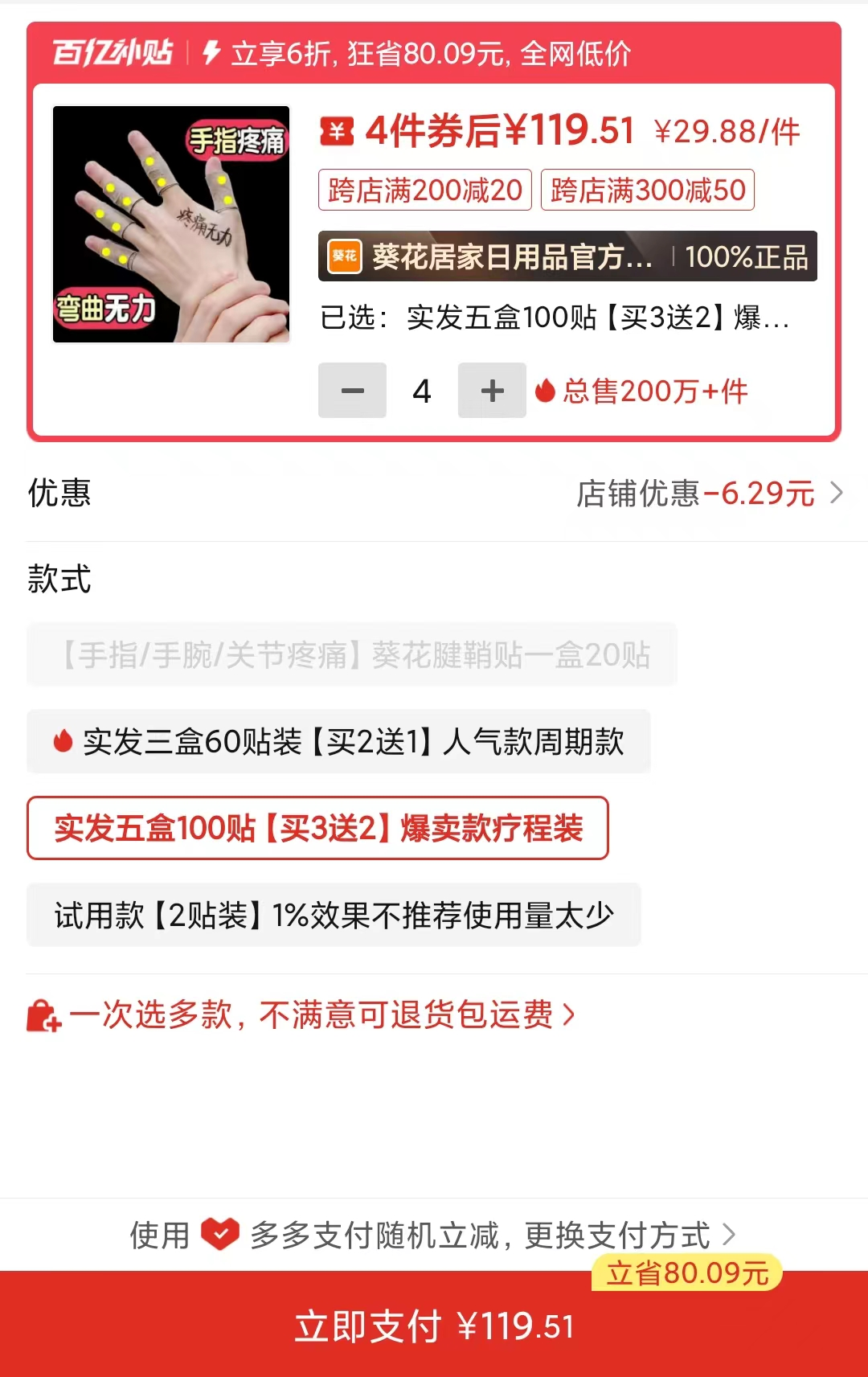Tap 立即支付 ¥119.51 to pay
Image resolution: width=868 pixels, height=1377 pixels.
click(434, 1326)
